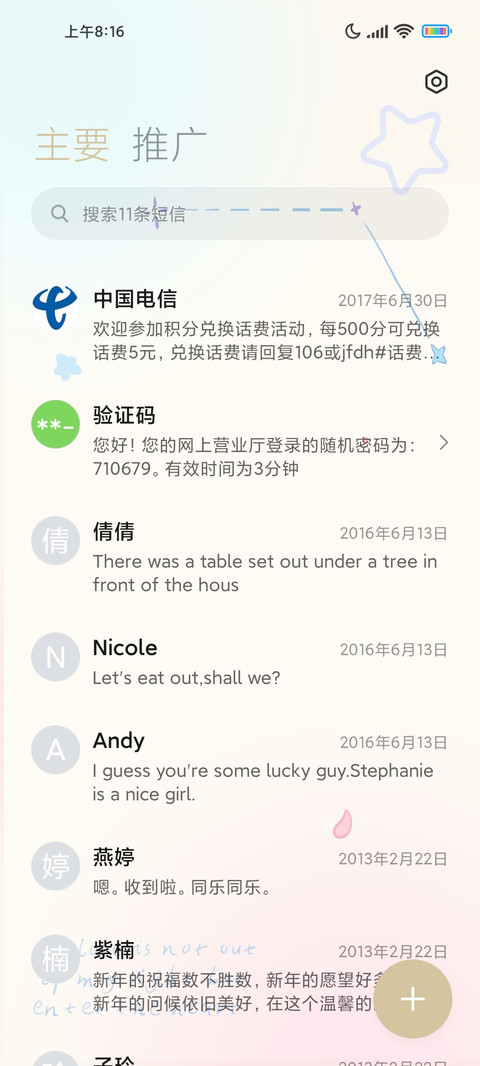
Task: Switch to the 推广 tab
Action: tap(169, 144)
